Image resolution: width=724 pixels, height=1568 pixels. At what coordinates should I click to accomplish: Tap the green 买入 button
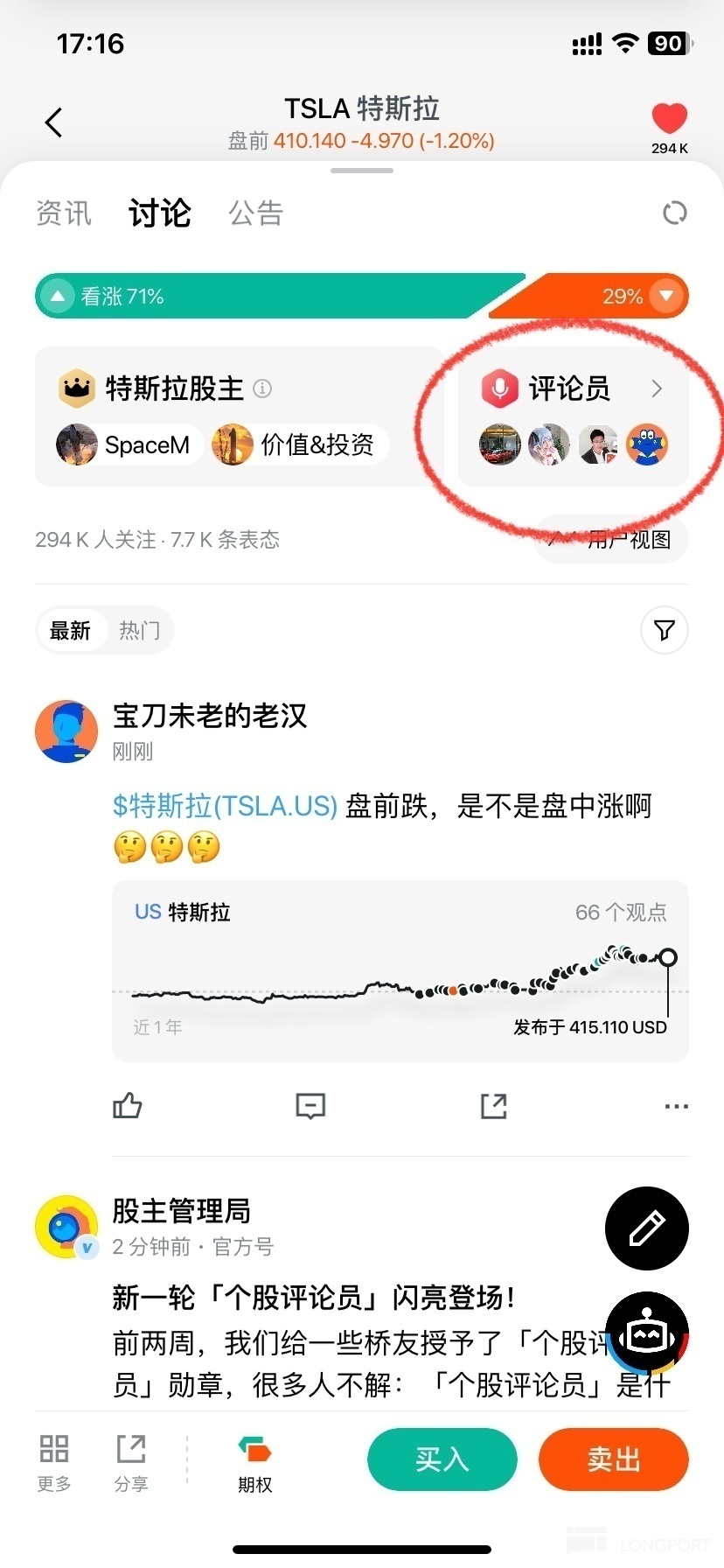tap(442, 1459)
